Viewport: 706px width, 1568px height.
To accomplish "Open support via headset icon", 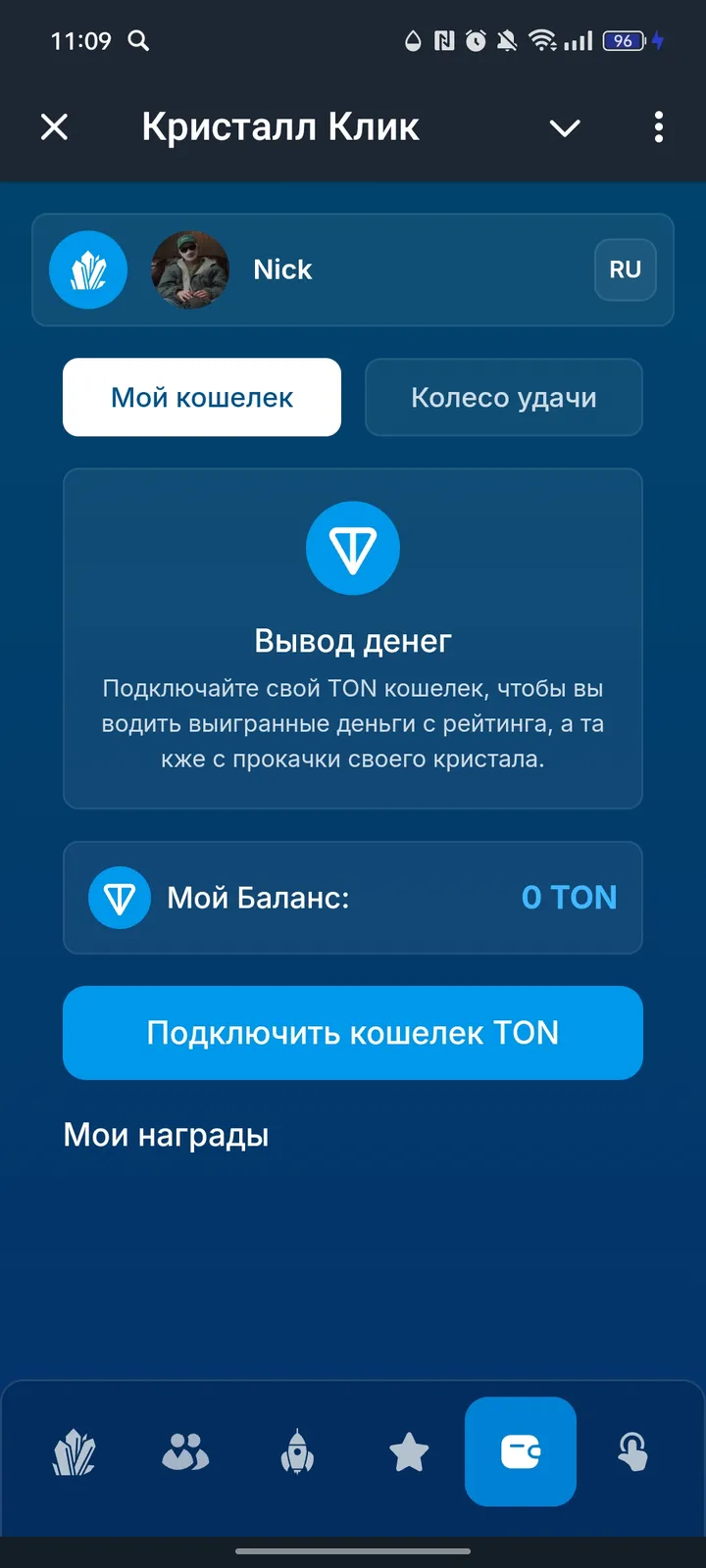I will [x=632, y=1452].
